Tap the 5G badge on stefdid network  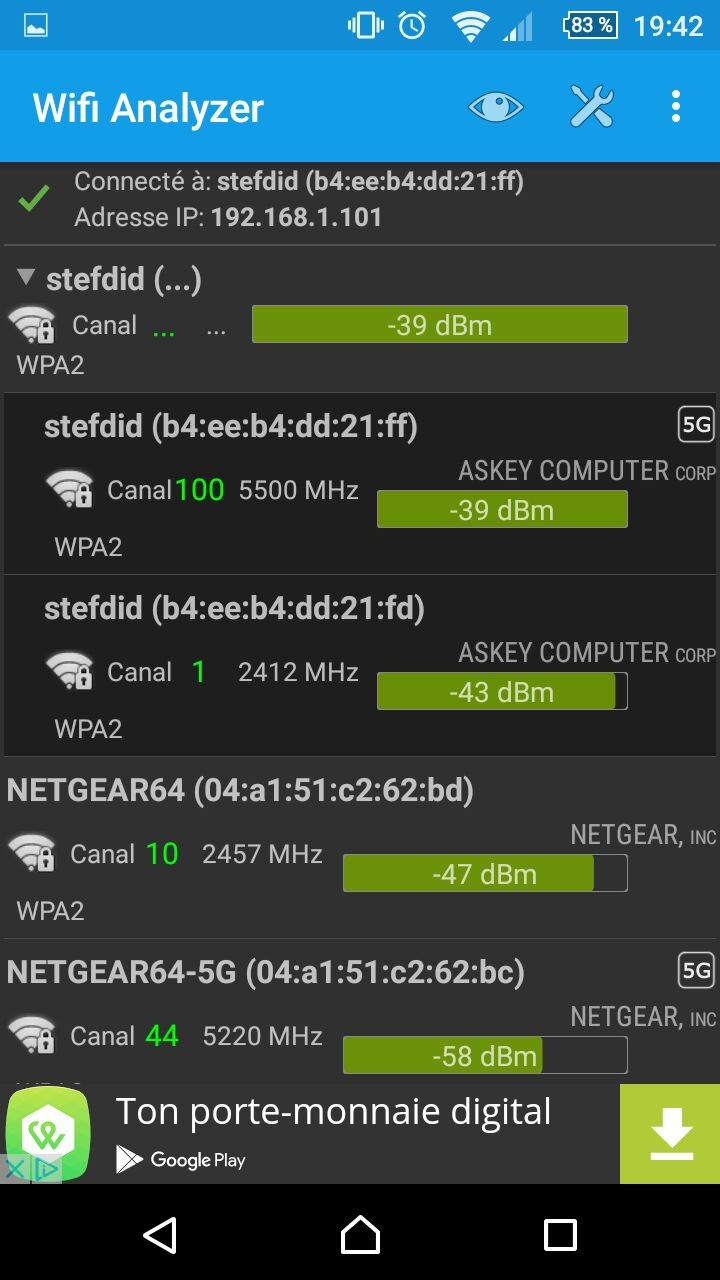coord(695,425)
